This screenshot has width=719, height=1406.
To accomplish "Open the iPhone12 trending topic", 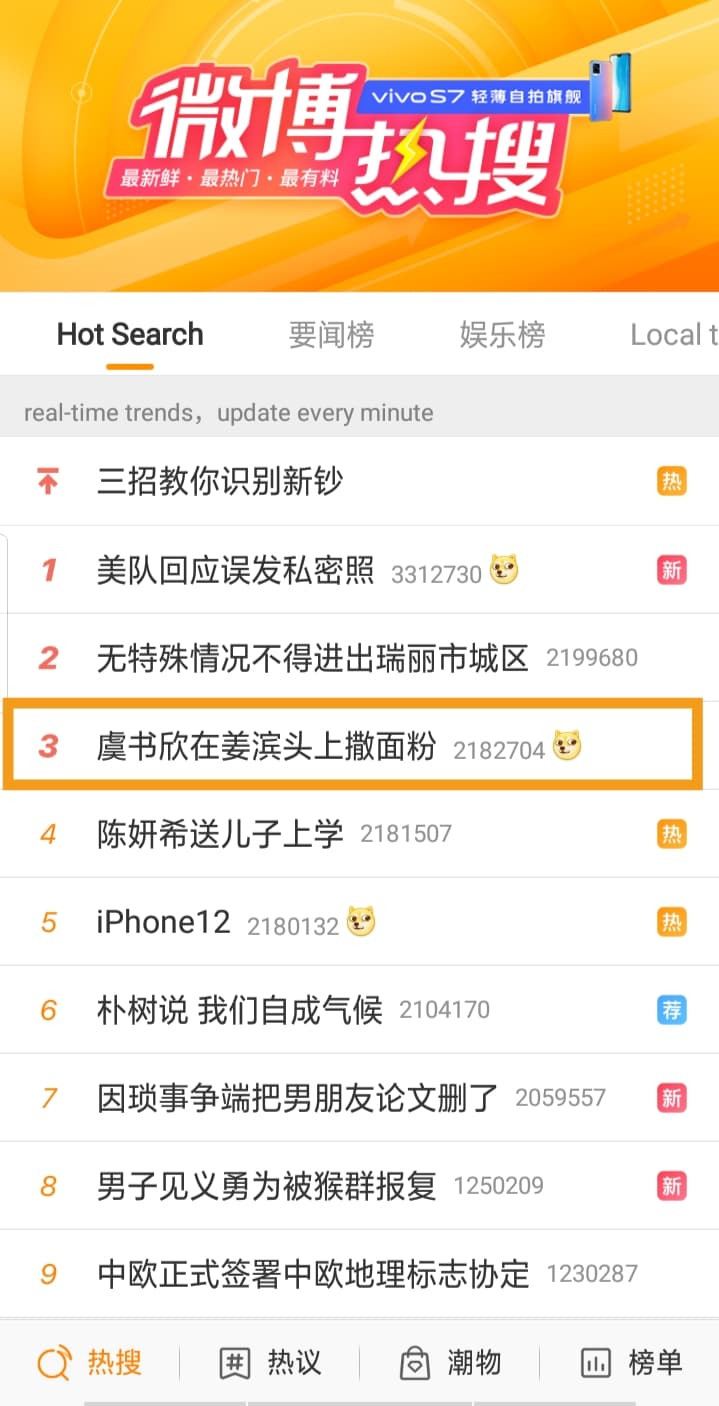I will tap(164, 922).
